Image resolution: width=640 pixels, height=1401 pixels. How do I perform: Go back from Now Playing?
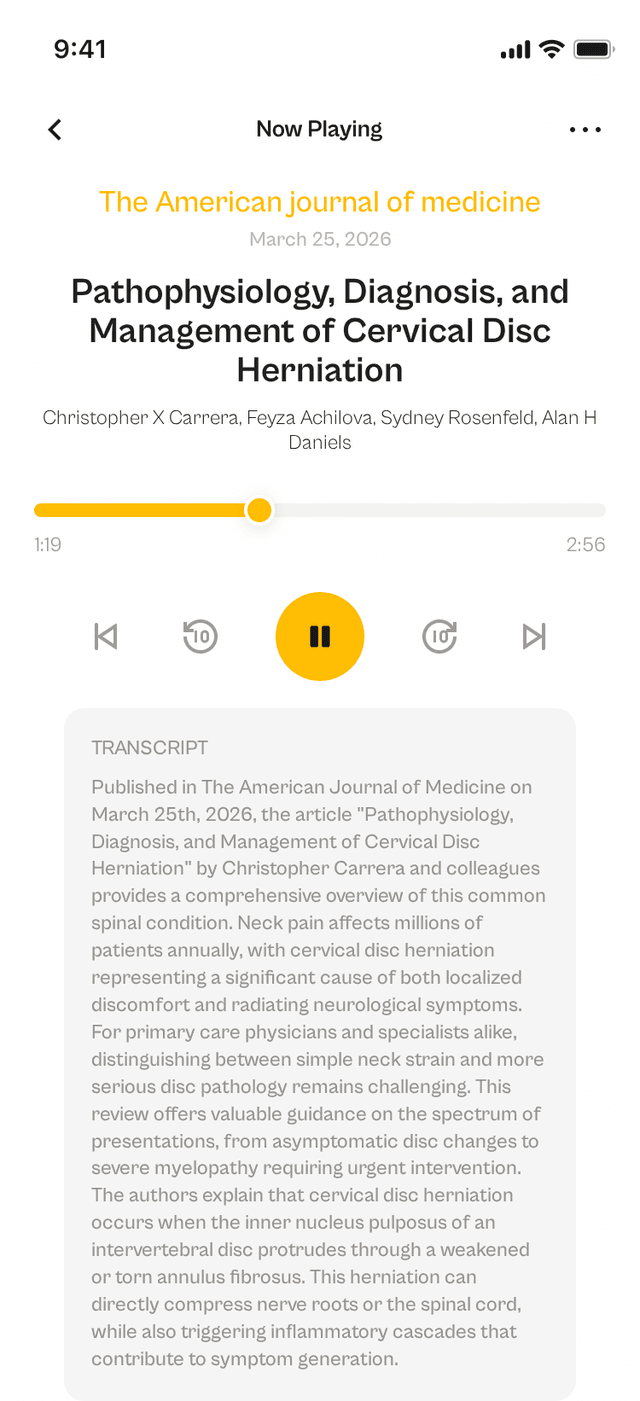pyautogui.click(x=55, y=129)
